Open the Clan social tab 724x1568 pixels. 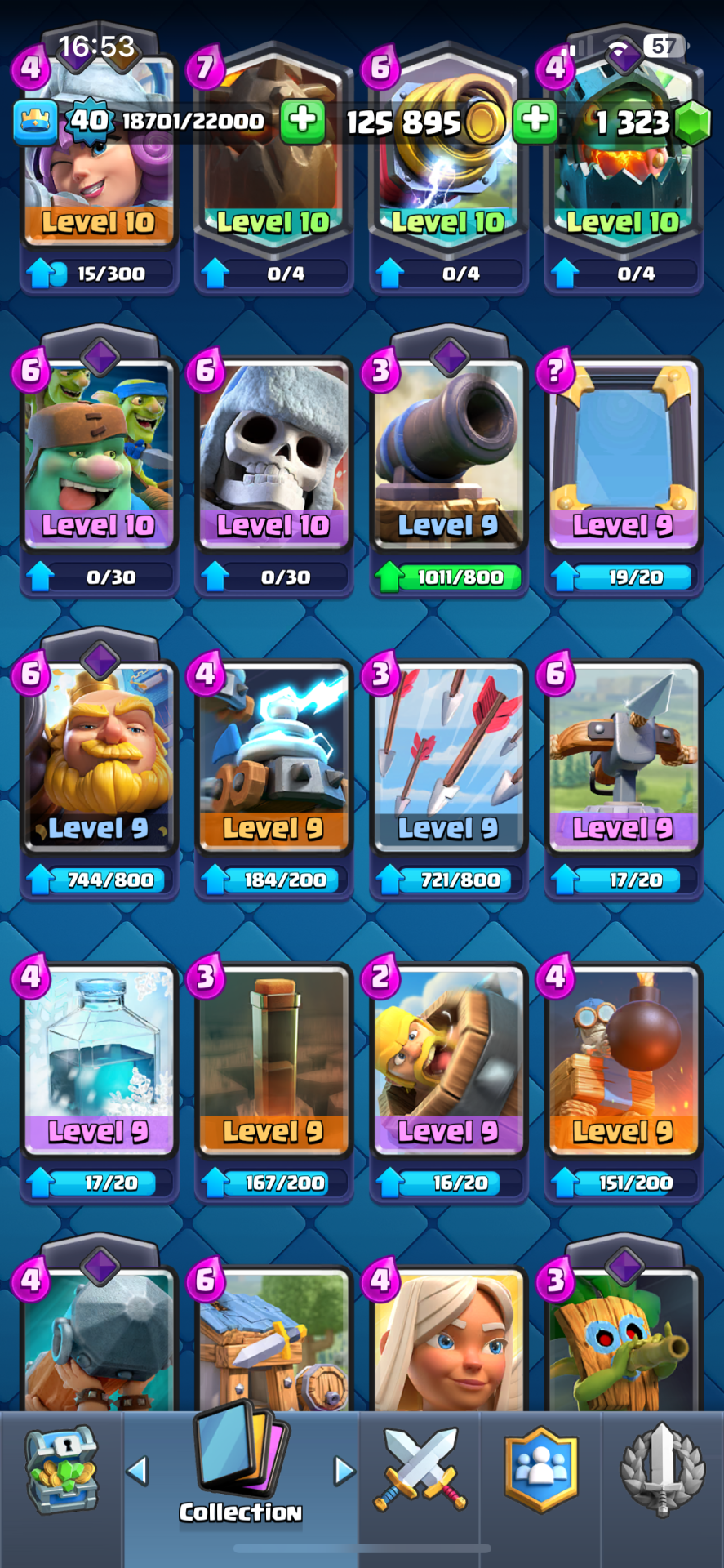[540, 1470]
